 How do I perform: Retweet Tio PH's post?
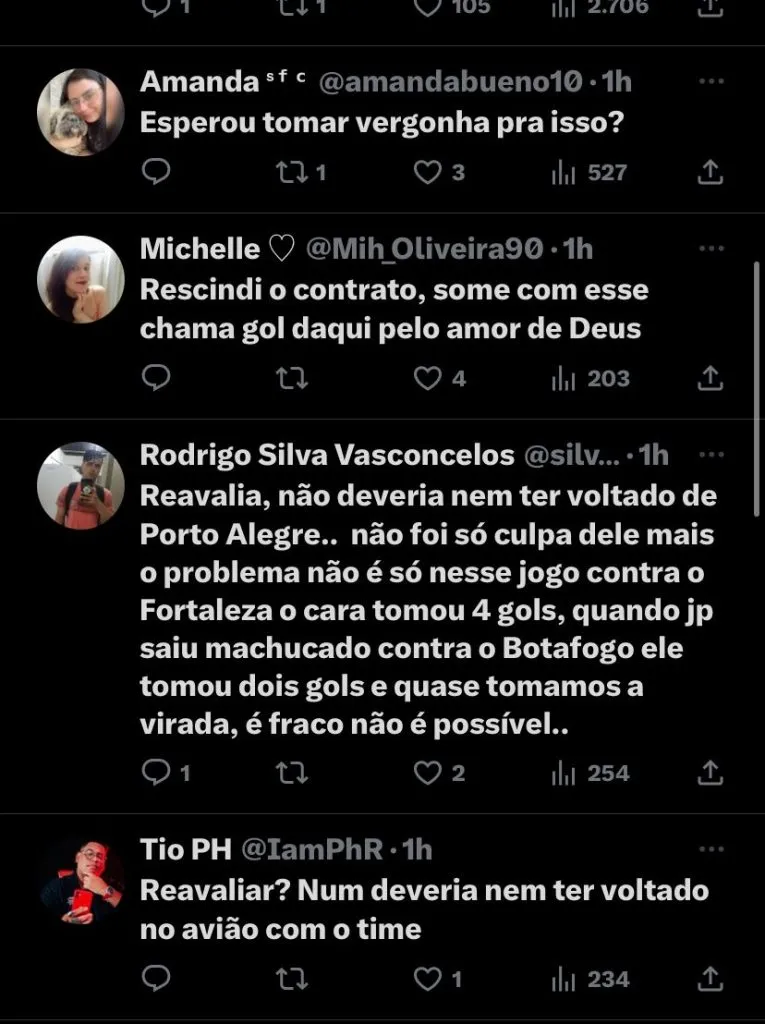pos(292,979)
